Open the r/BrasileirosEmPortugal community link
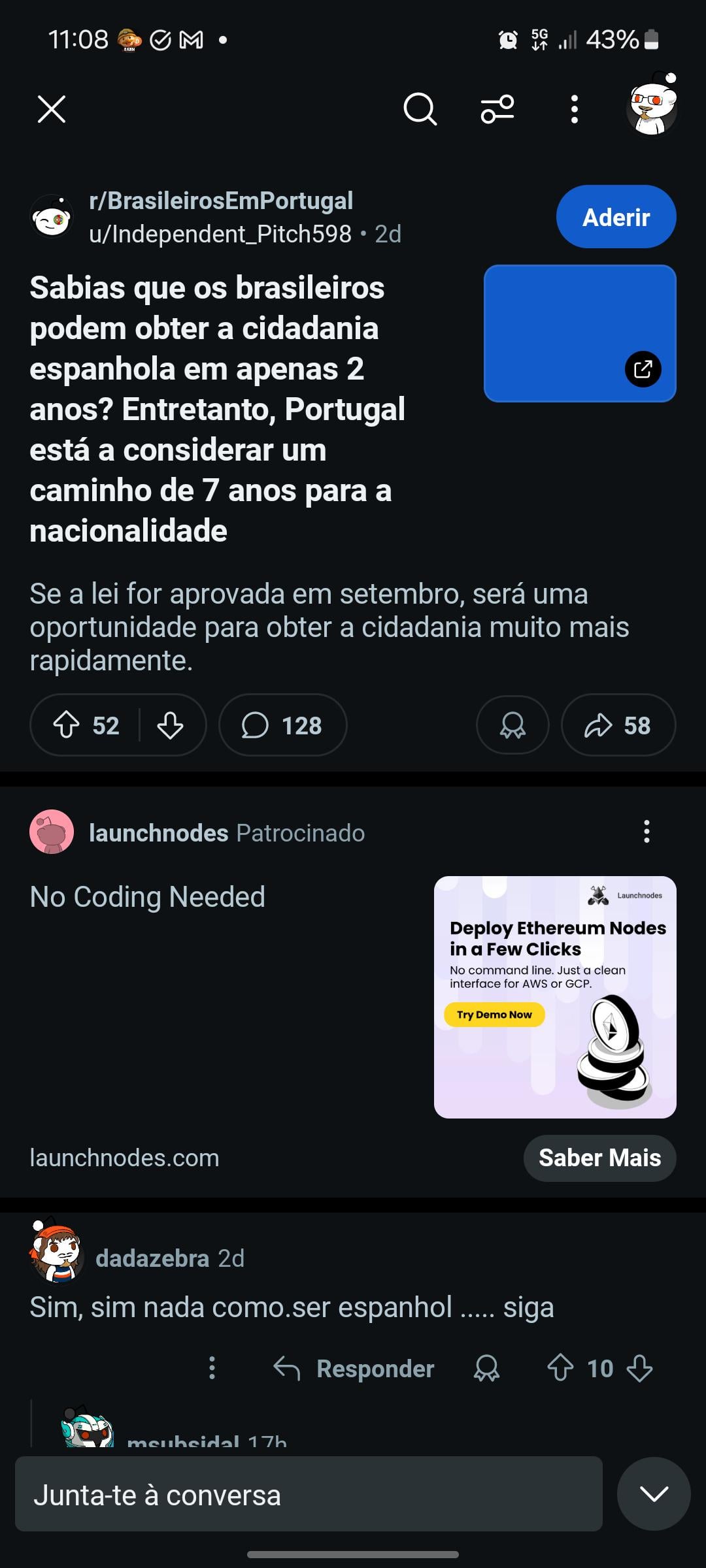706x1568 pixels. (x=221, y=201)
